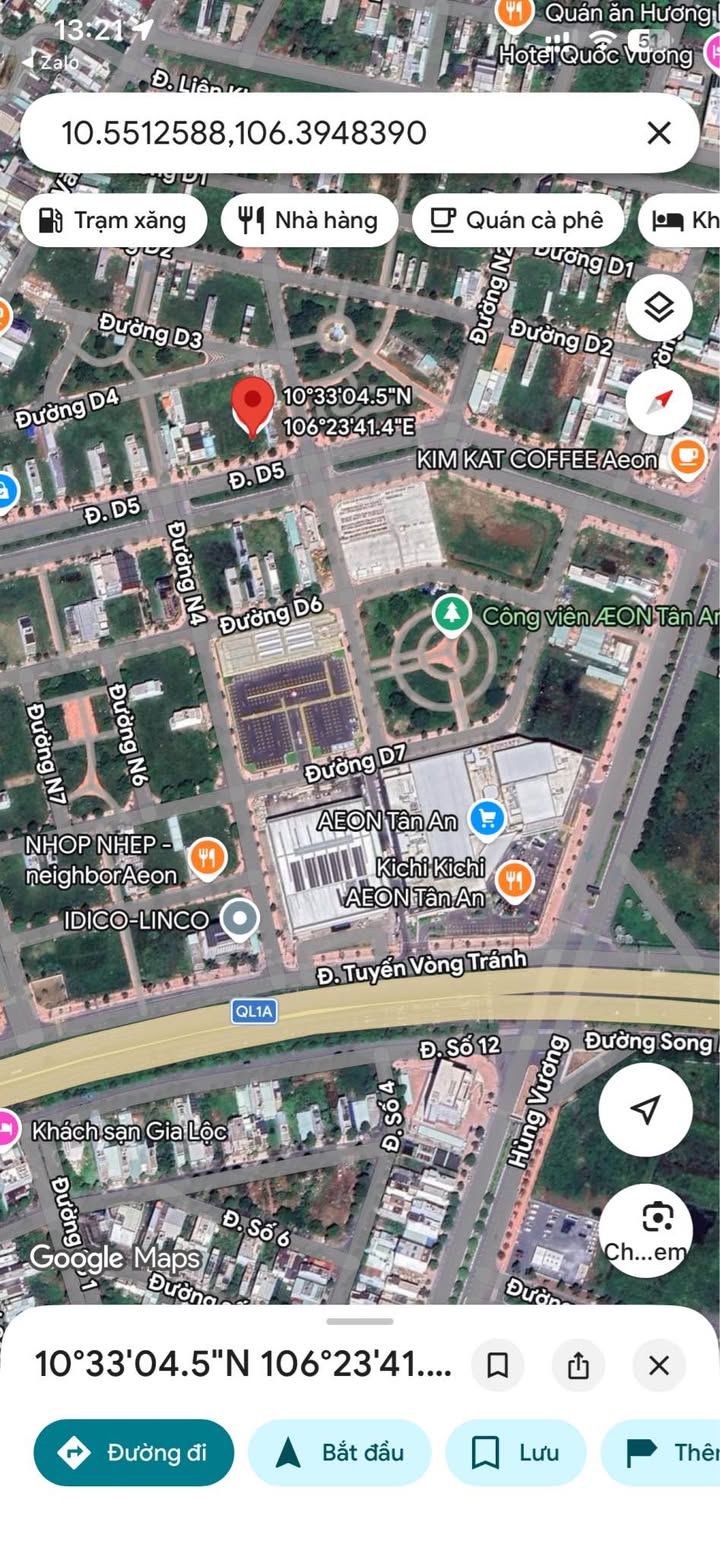Save location using the Lưu chip
This screenshot has height=1557, width=720.
[515, 1452]
